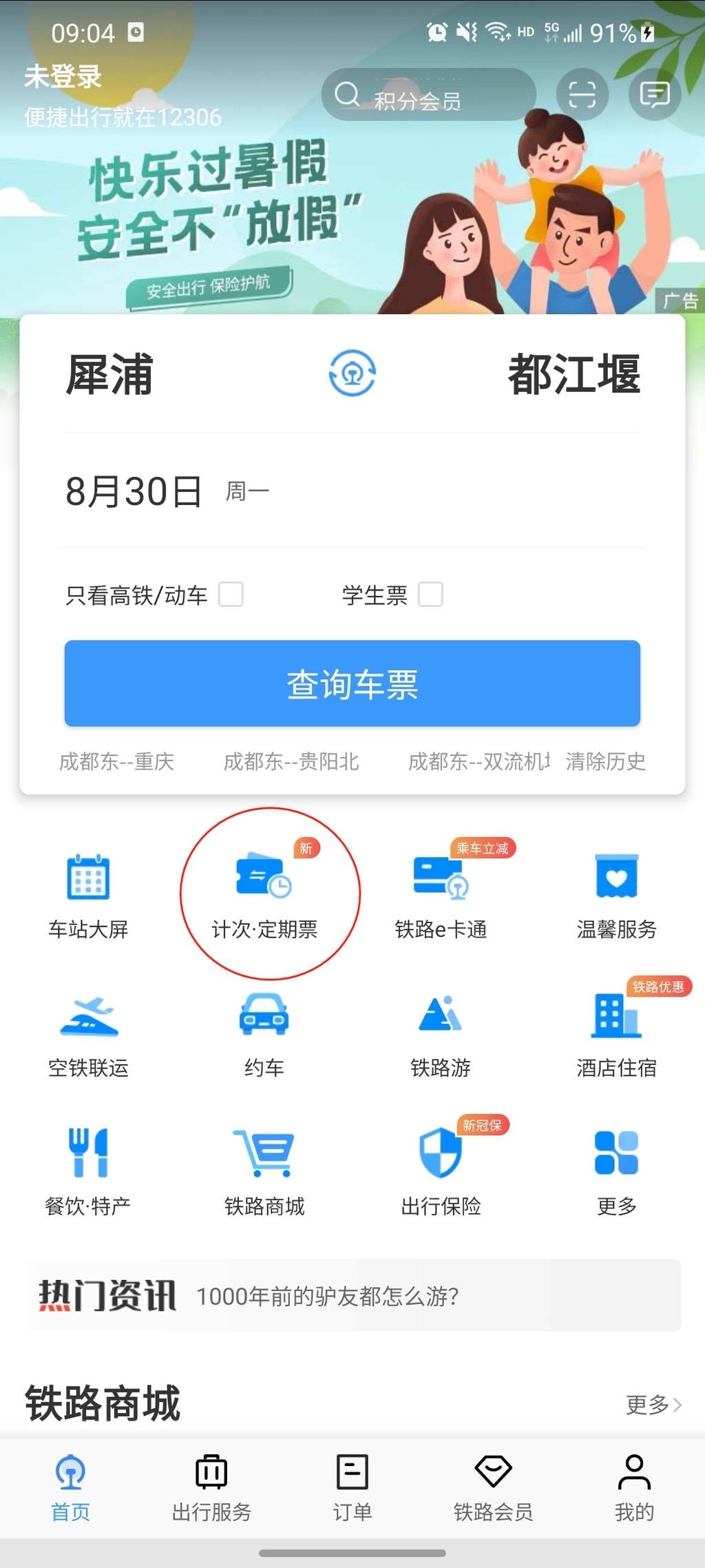This screenshot has width=705, height=1568.
Task: View 更多 in 铁路商城 section
Action: tap(653, 1404)
